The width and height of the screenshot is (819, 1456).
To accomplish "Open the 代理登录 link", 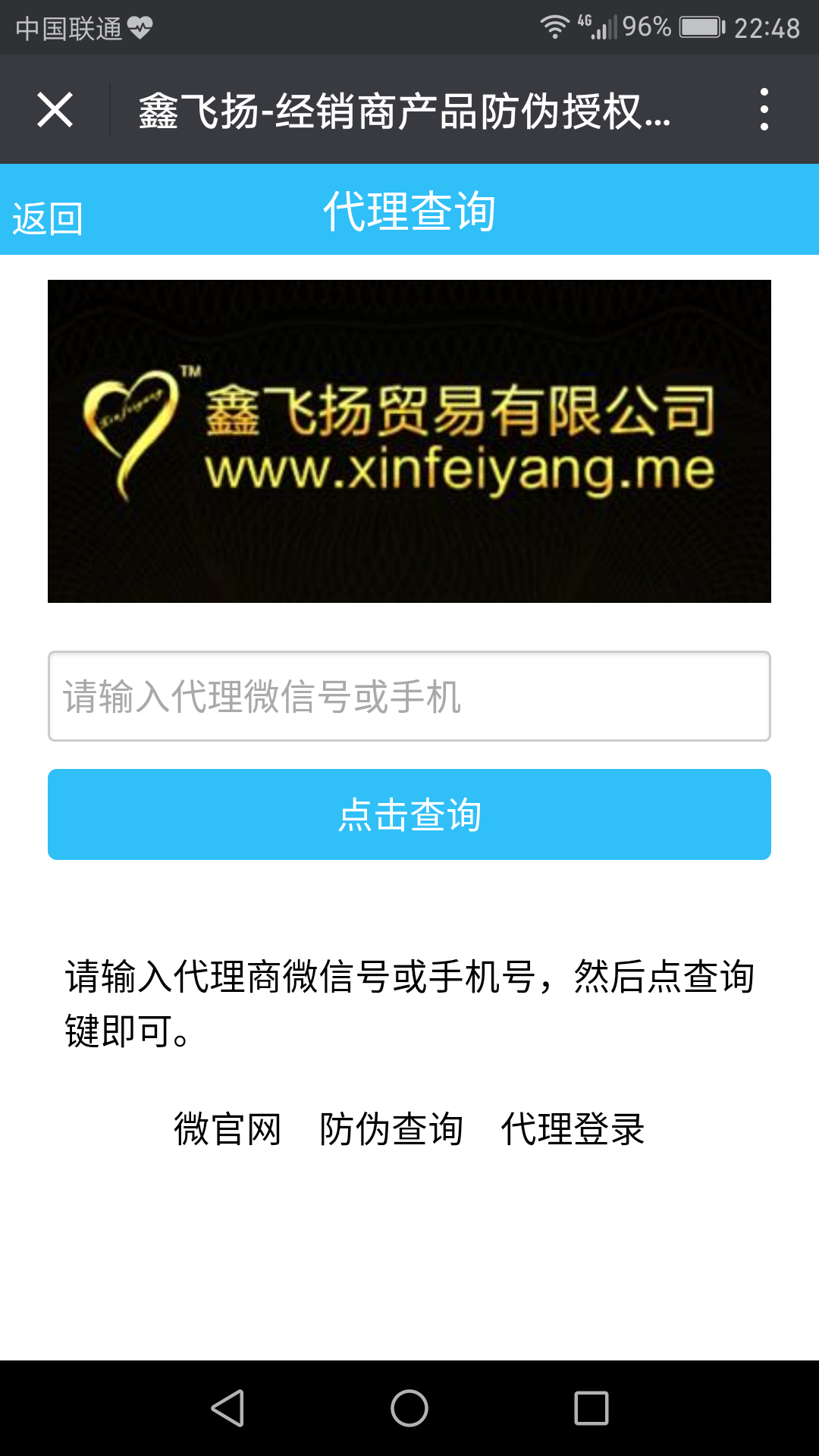I will coord(573,1129).
